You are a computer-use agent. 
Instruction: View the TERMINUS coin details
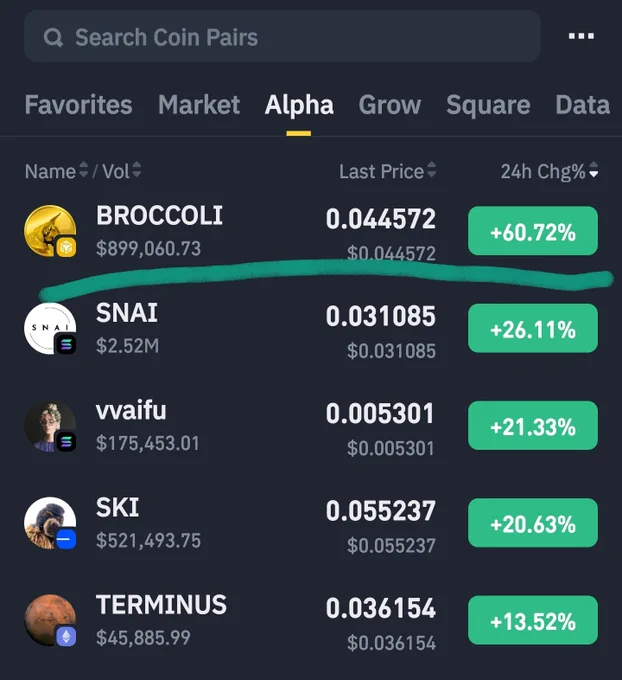point(311,620)
